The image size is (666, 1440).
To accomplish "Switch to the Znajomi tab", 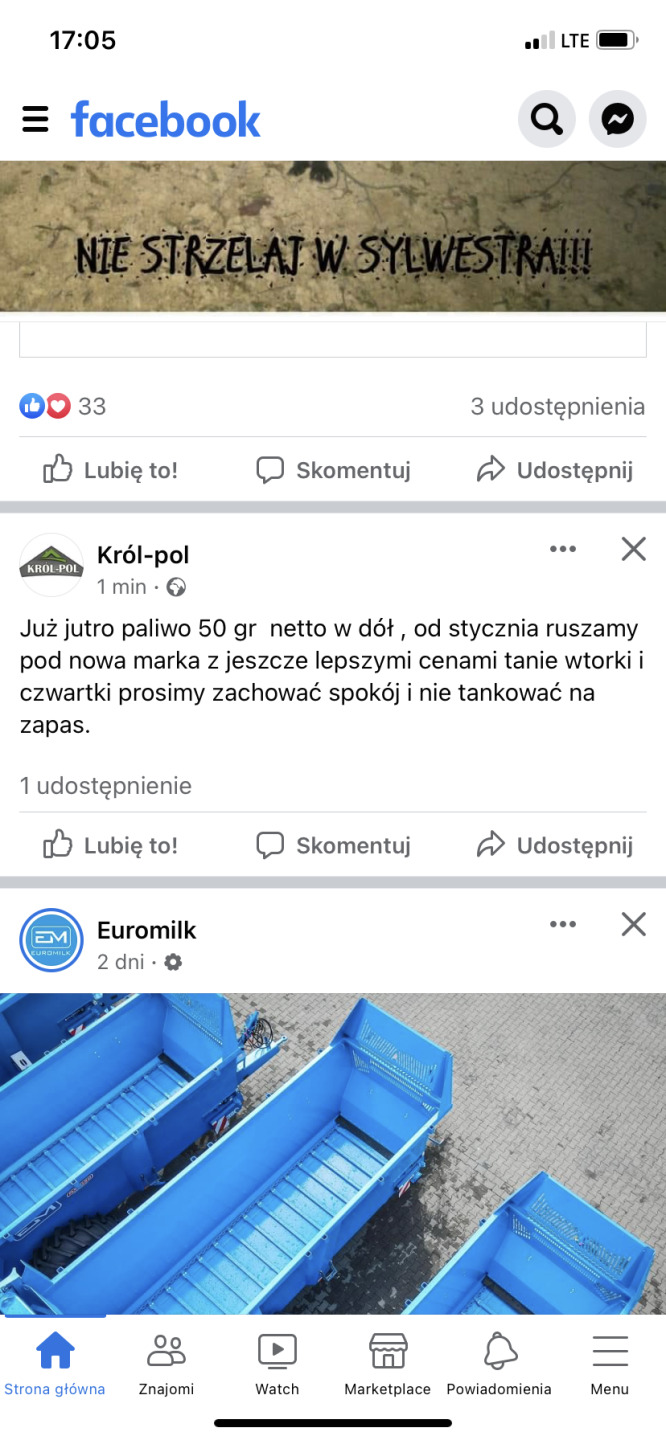I will (x=166, y=1364).
